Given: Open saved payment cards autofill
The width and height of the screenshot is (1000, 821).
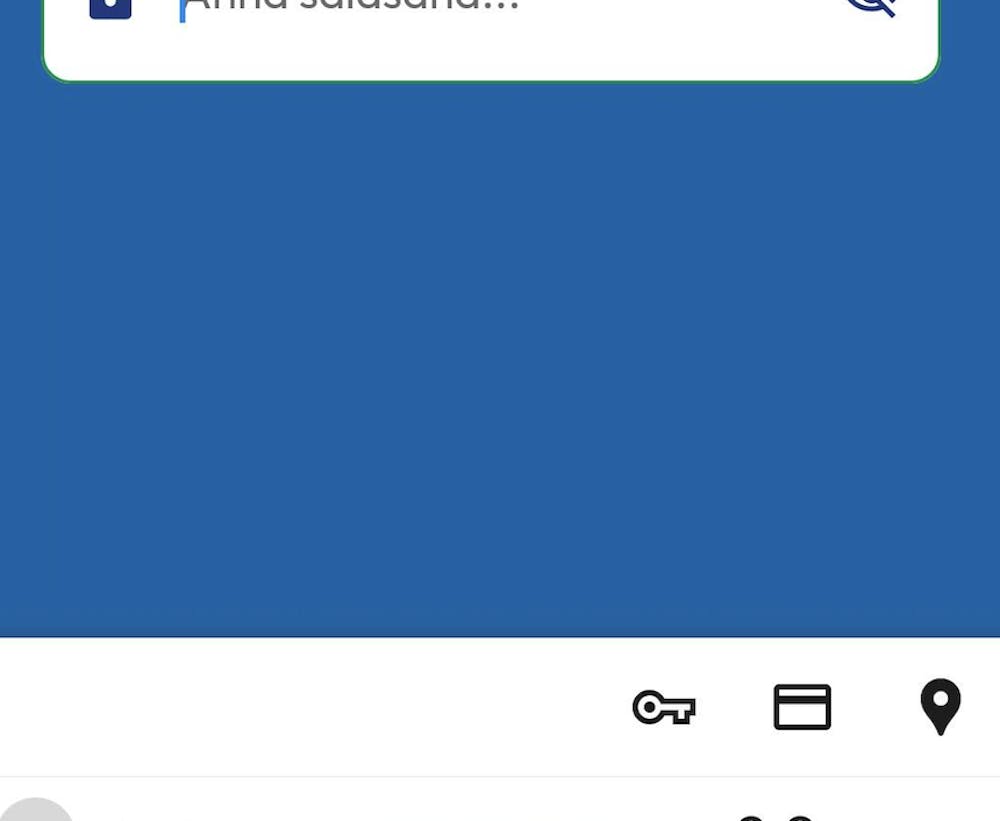Looking at the screenshot, I should 802,708.
